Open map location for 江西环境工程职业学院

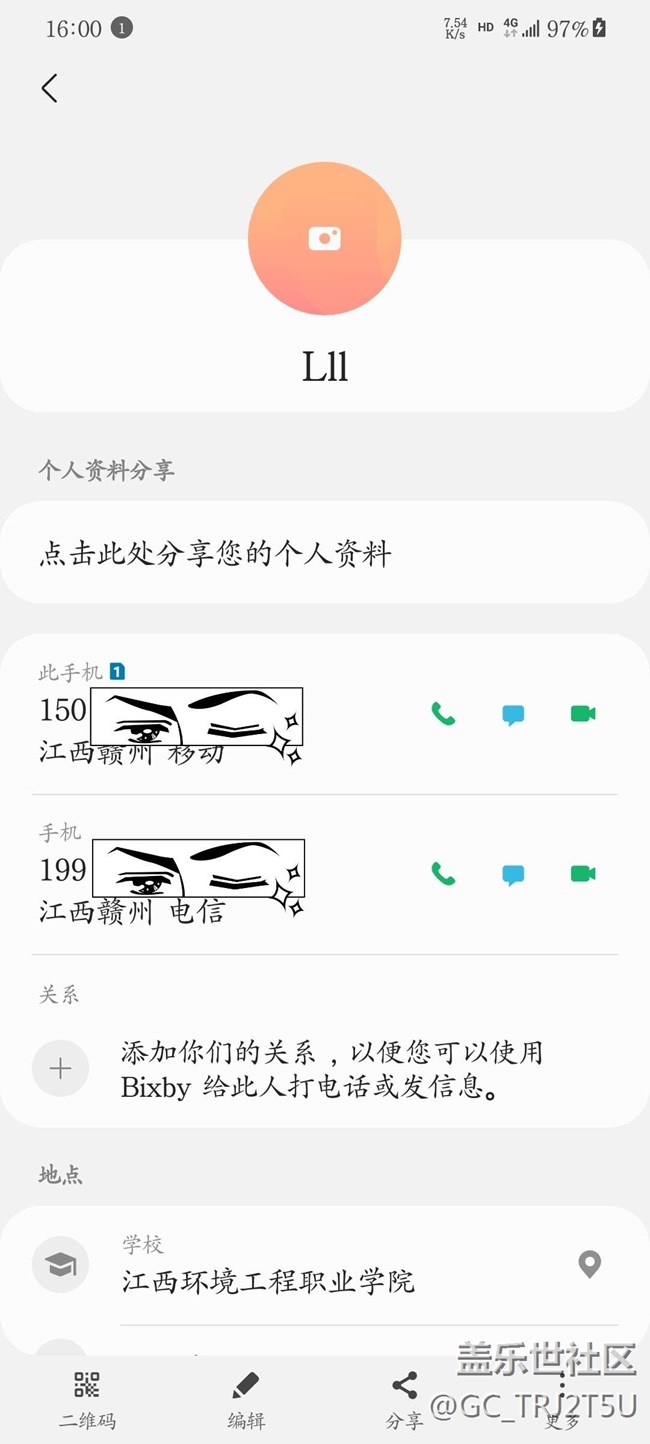coord(590,1265)
